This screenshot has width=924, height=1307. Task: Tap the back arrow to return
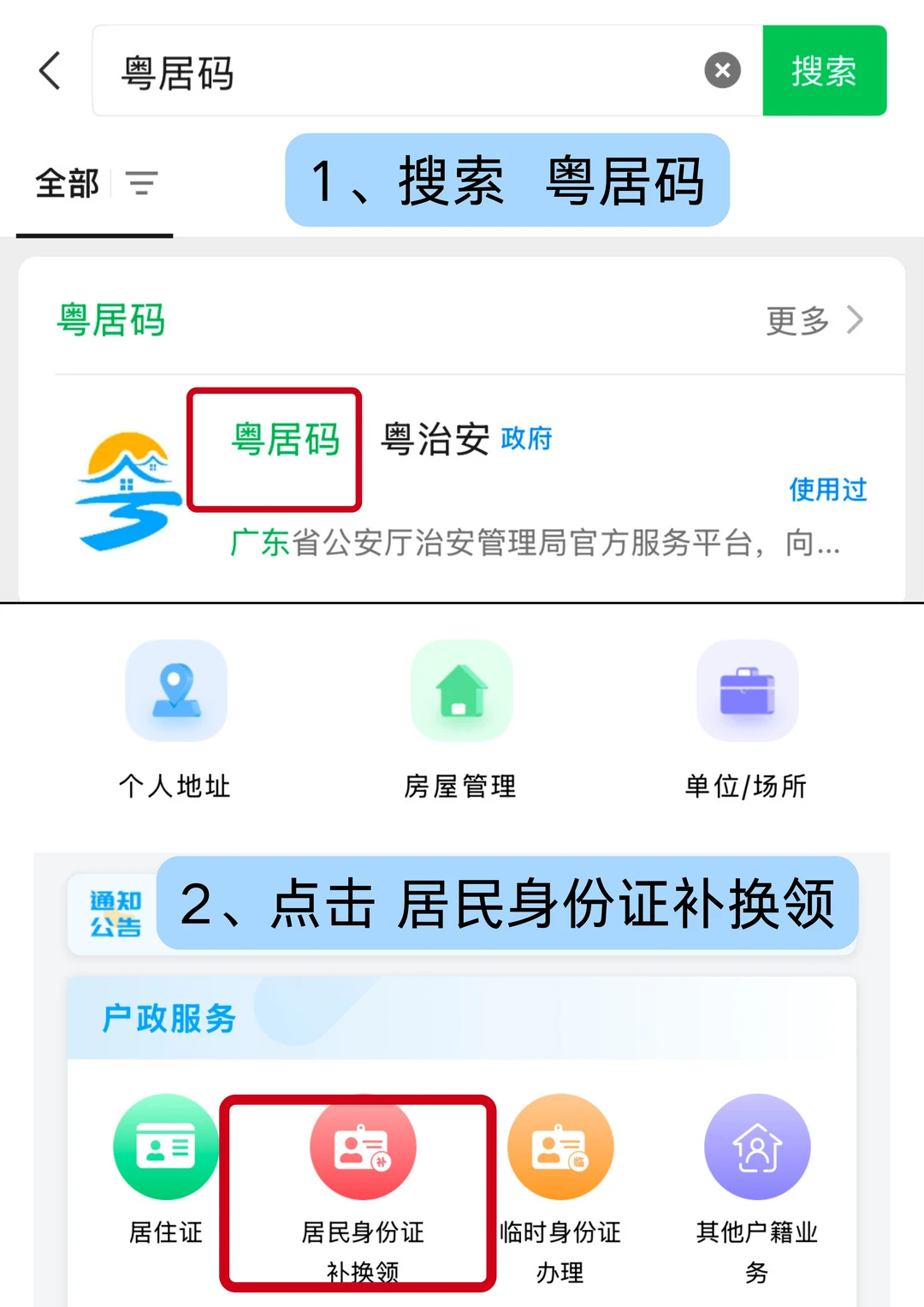pos(49,71)
